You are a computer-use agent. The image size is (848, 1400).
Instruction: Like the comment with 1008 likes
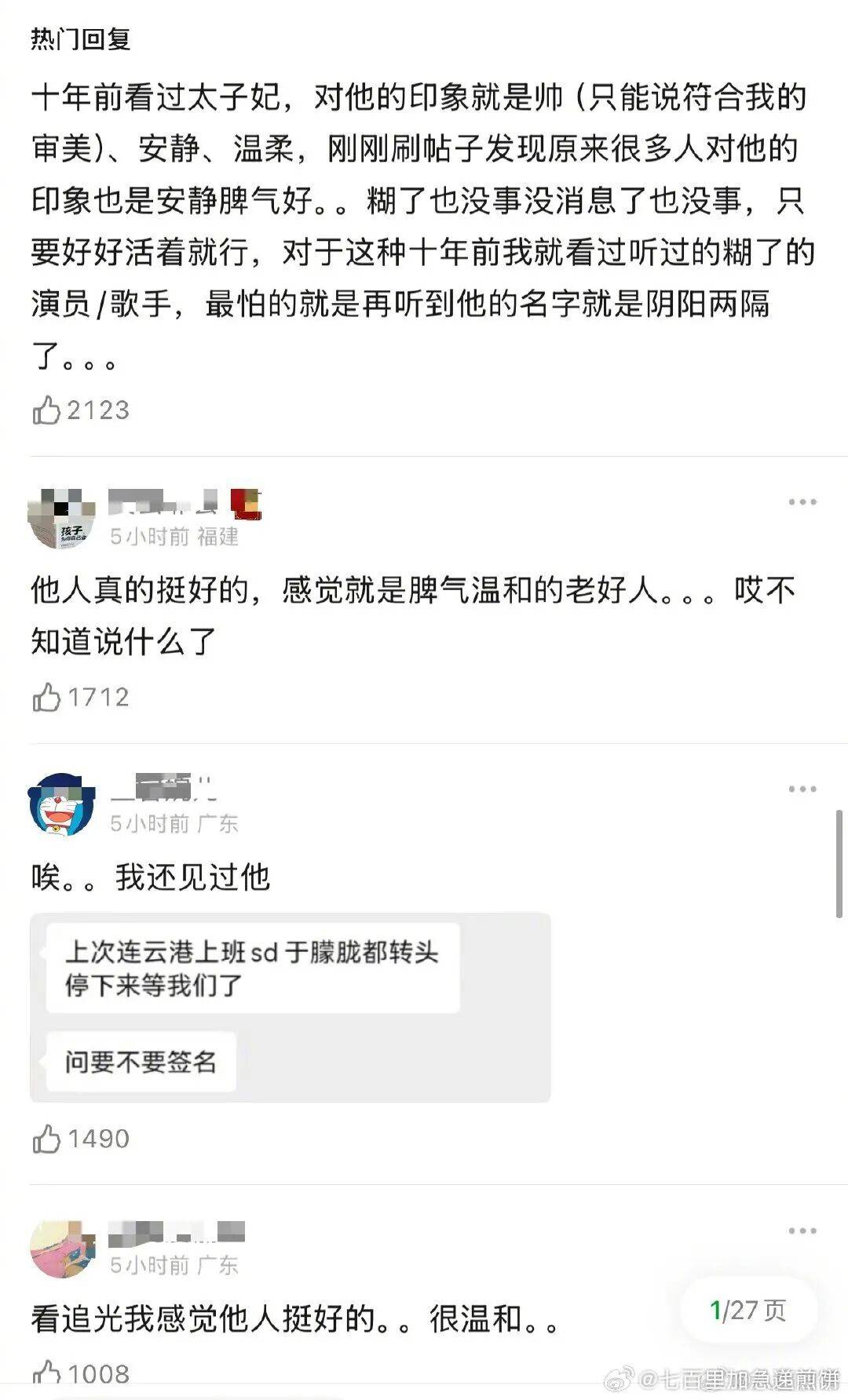click(47, 1373)
